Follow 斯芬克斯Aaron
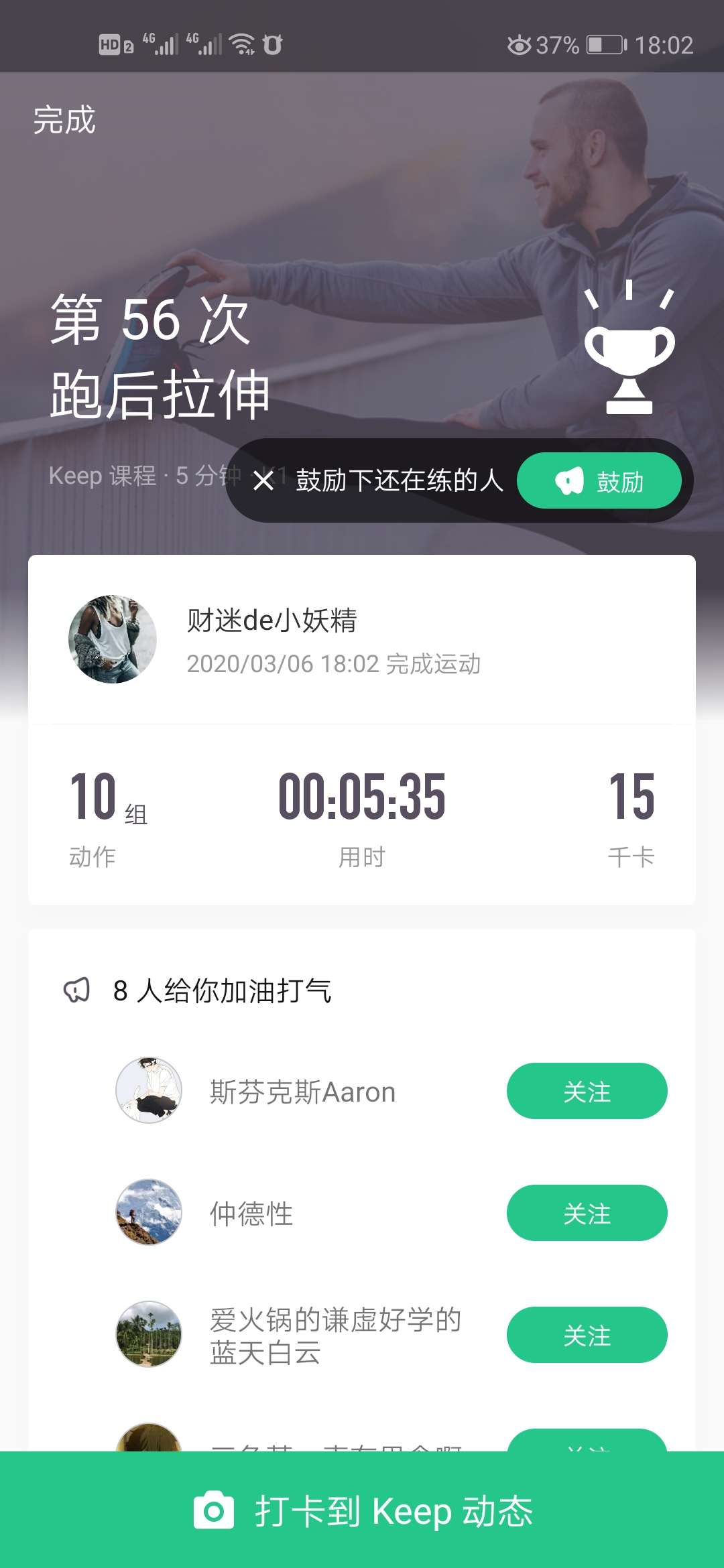 587,1091
